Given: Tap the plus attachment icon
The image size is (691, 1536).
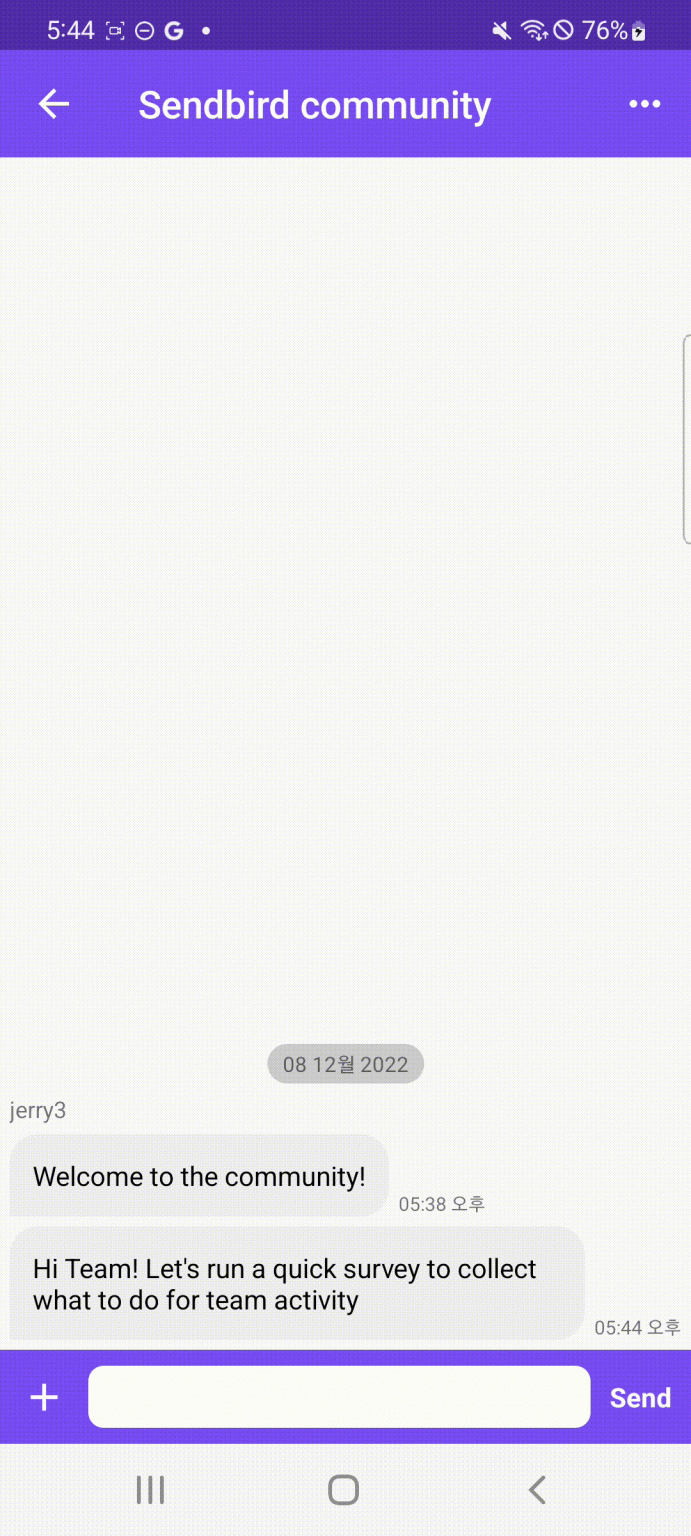Looking at the screenshot, I should (x=44, y=1397).
